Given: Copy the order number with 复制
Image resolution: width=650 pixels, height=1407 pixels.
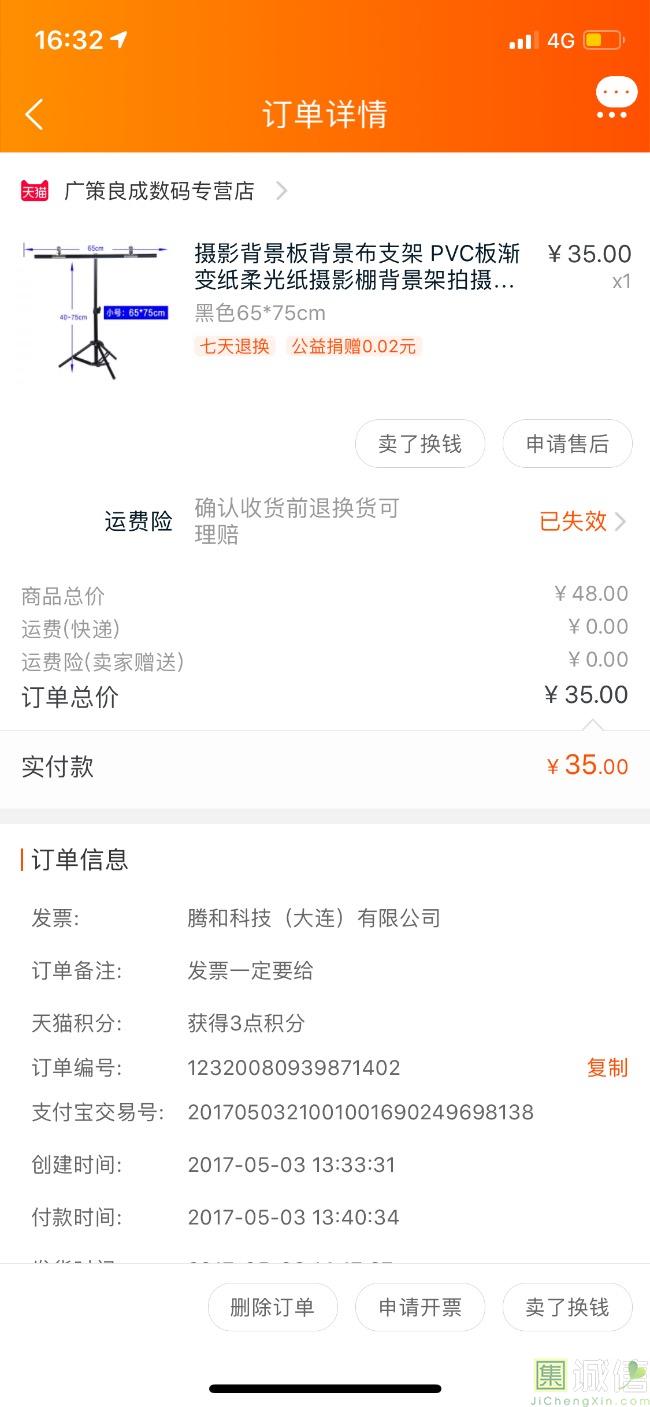Looking at the screenshot, I should click(x=607, y=1068).
